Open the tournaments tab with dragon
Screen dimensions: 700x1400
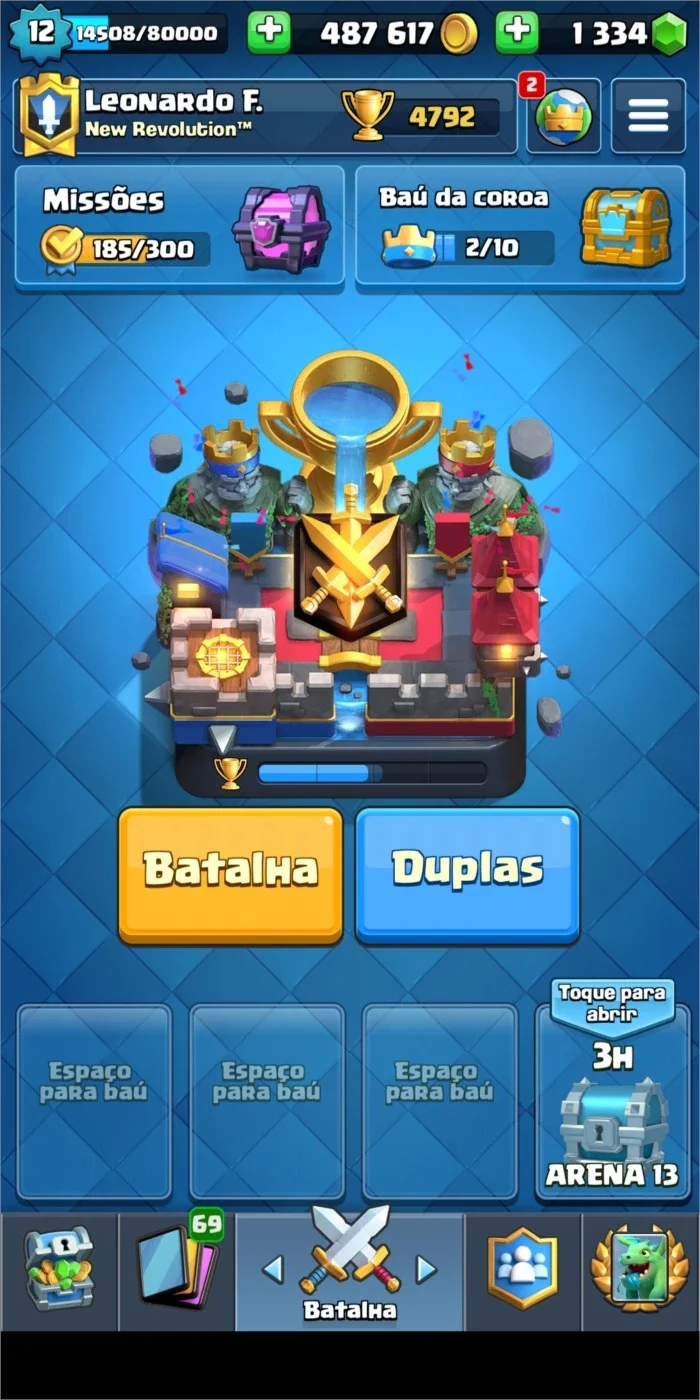[641, 1272]
